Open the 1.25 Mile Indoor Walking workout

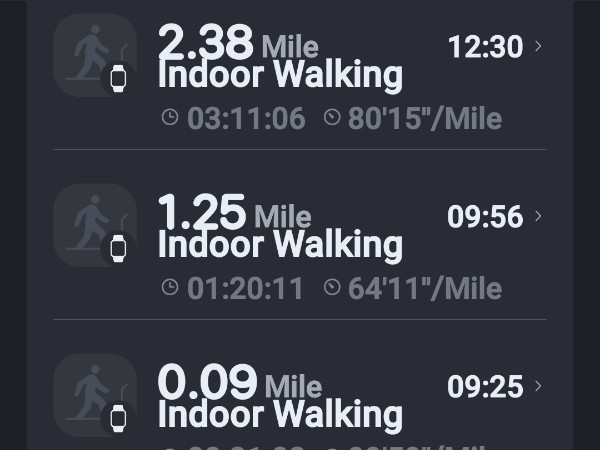(300, 245)
